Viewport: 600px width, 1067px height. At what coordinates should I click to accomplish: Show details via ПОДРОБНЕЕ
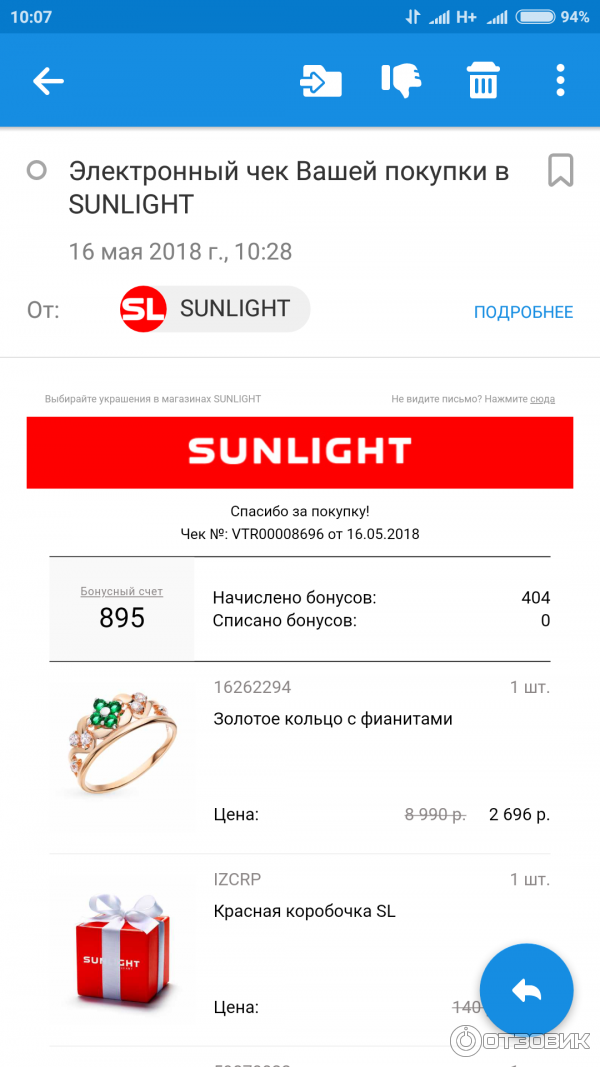point(523,312)
